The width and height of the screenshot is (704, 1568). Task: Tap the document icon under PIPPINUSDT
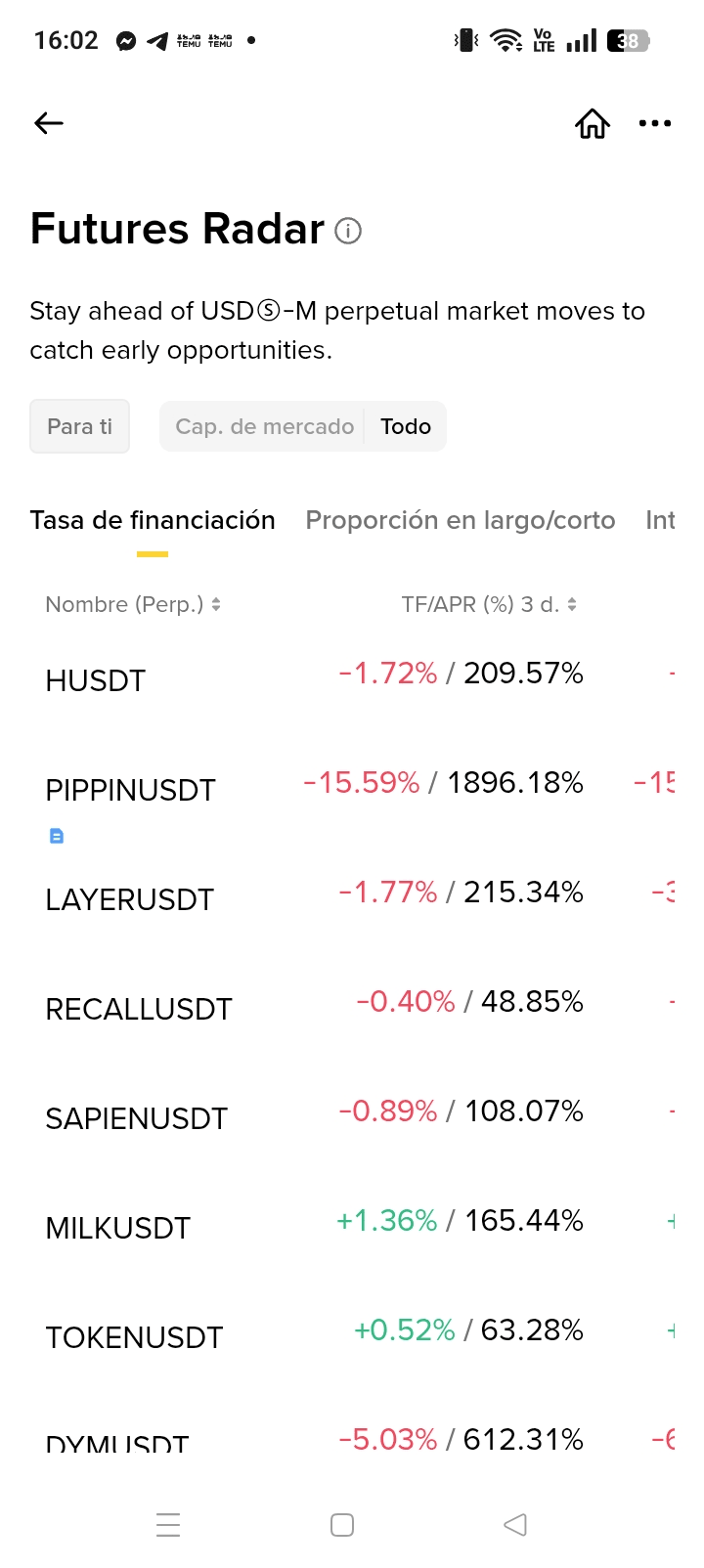57,836
